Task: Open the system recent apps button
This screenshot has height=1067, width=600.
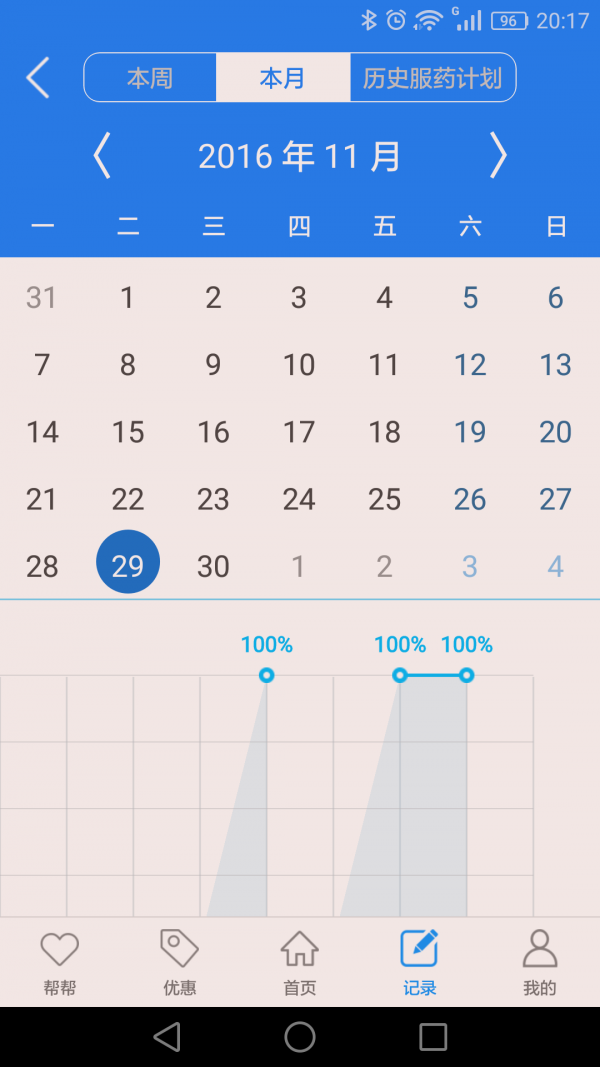Action: tap(433, 1037)
